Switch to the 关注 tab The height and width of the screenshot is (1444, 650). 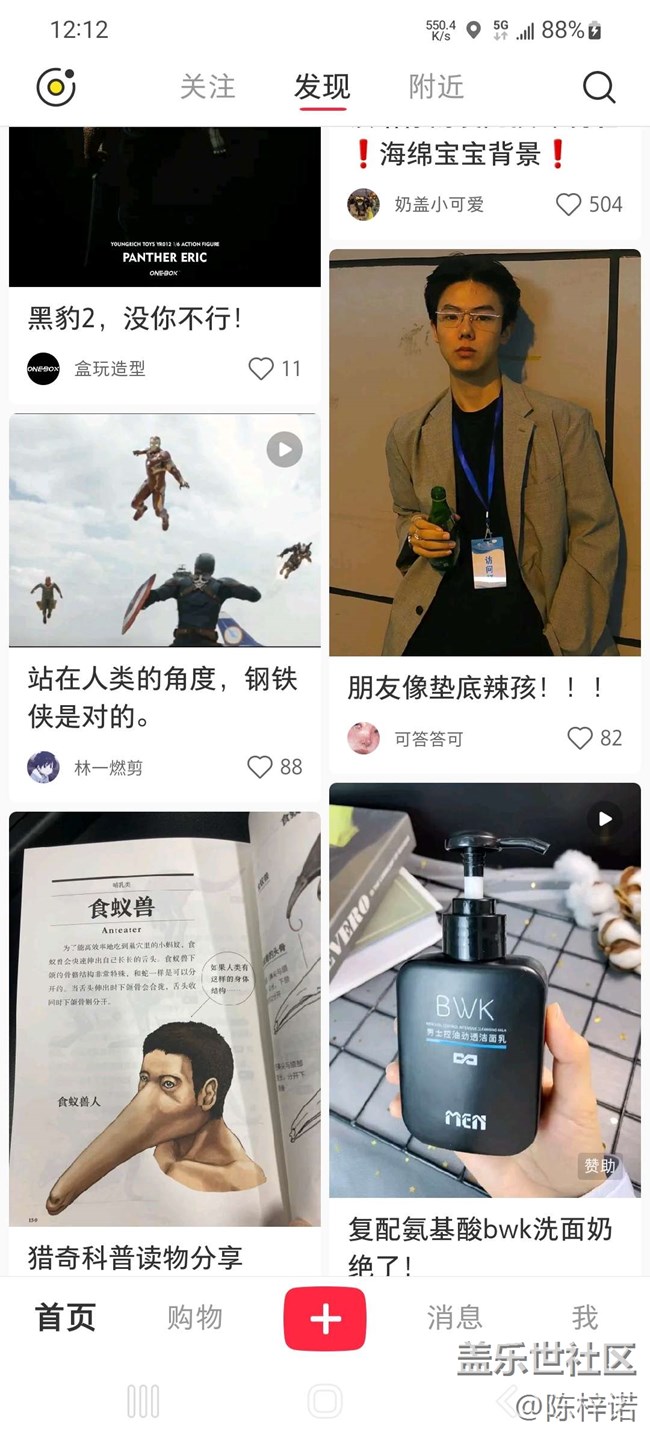click(208, 88)
